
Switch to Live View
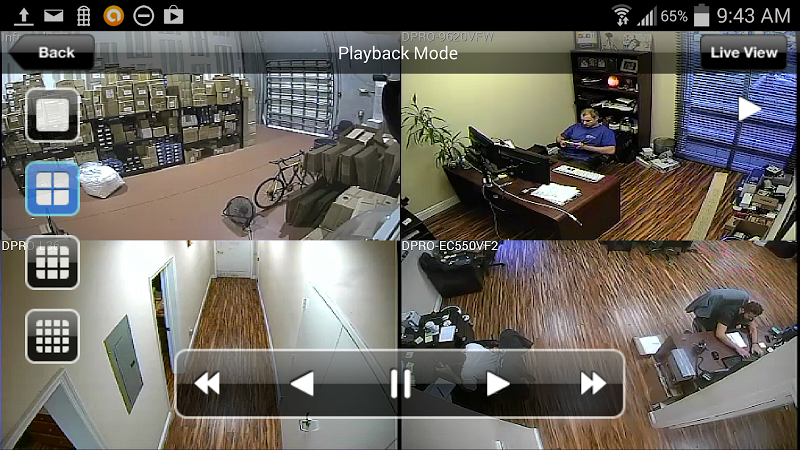click(744, 53)
